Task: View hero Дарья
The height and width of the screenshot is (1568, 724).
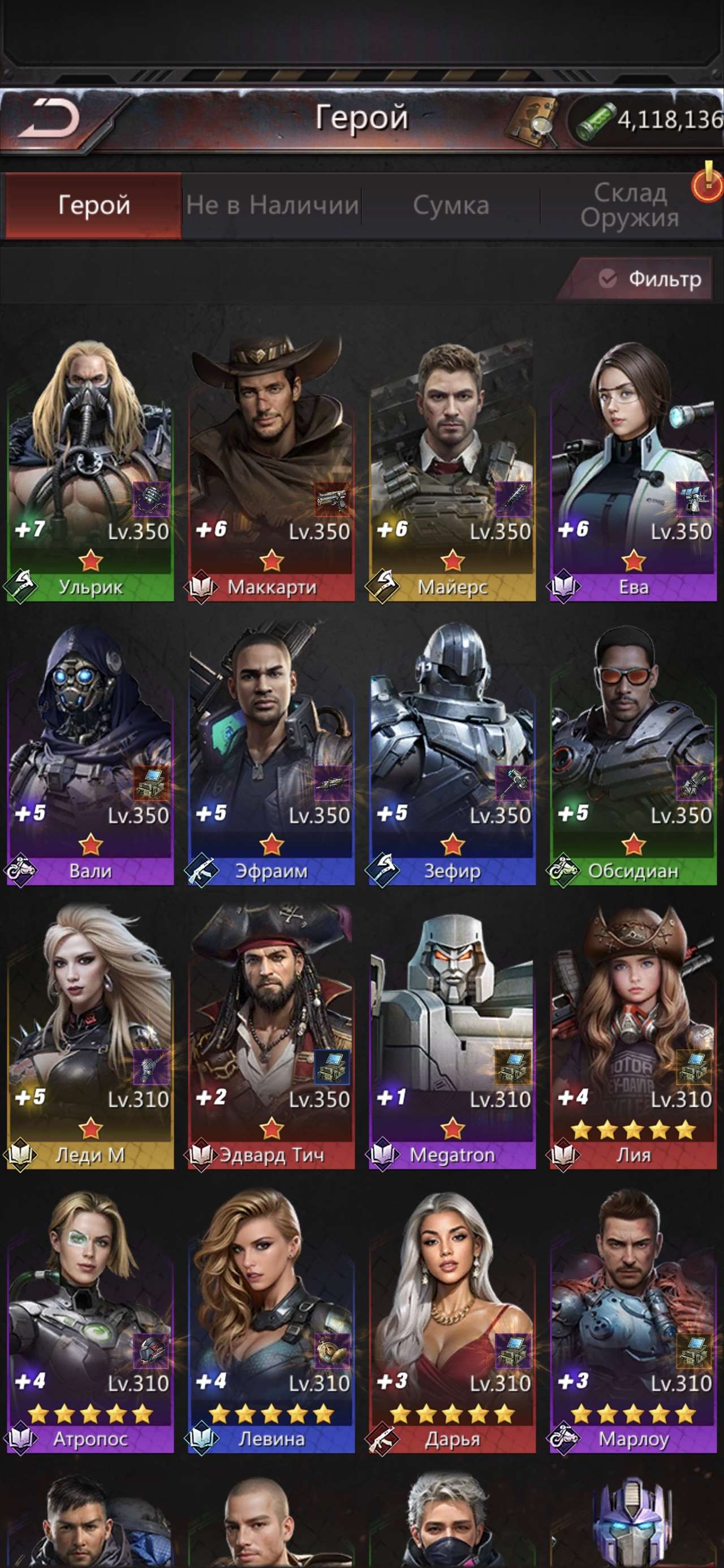Action: [x=452, y=1321]
